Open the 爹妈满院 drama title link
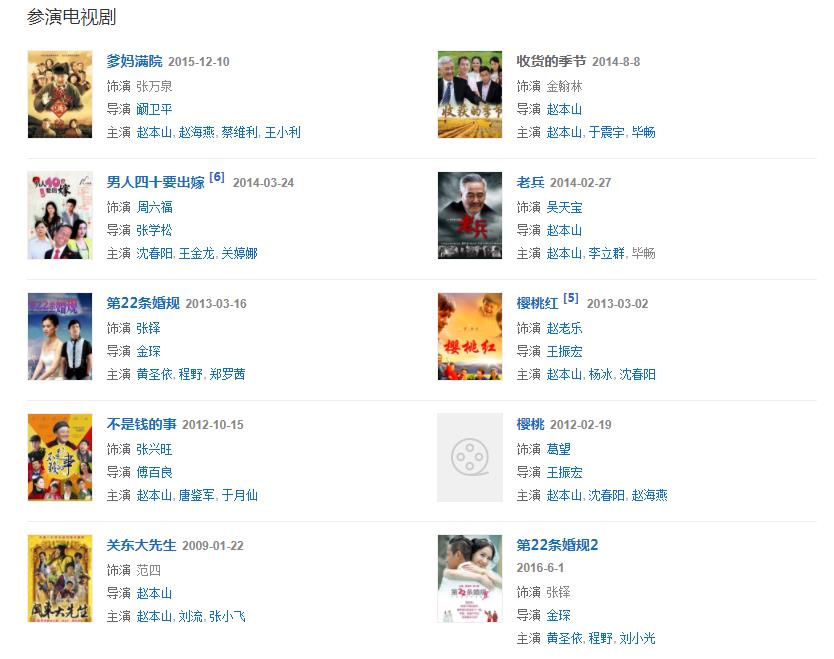The image size is (834, 659). click(x=134, y=61)
